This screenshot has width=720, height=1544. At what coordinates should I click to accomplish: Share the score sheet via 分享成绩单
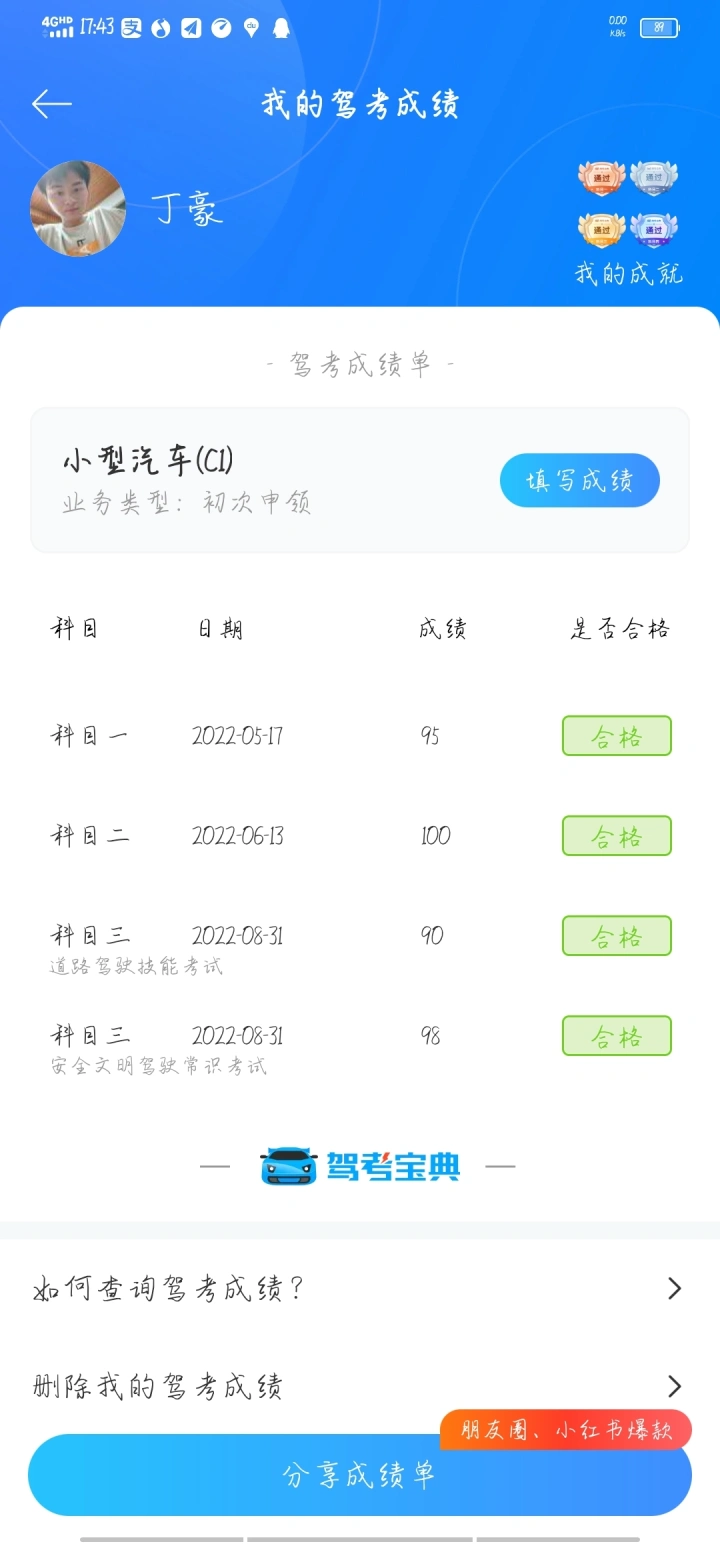click(x=360, y=1475)
